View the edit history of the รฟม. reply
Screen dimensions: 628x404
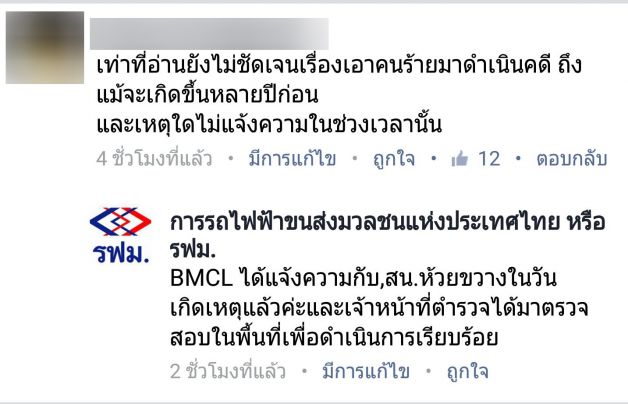click(x=365, y=372)
